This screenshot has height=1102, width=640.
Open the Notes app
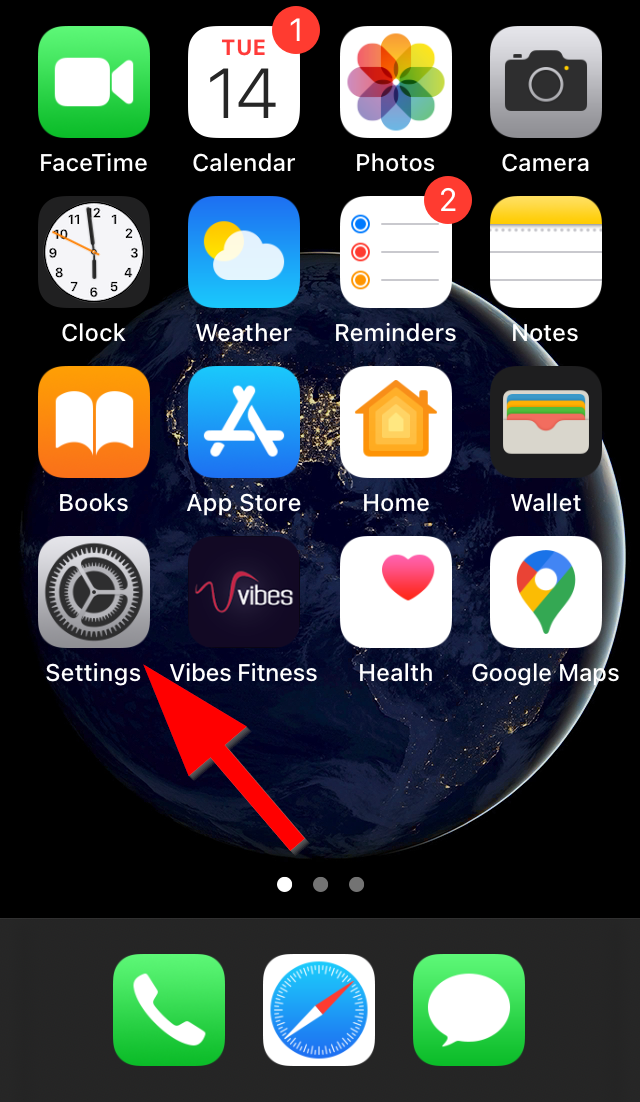pos(546,252)
